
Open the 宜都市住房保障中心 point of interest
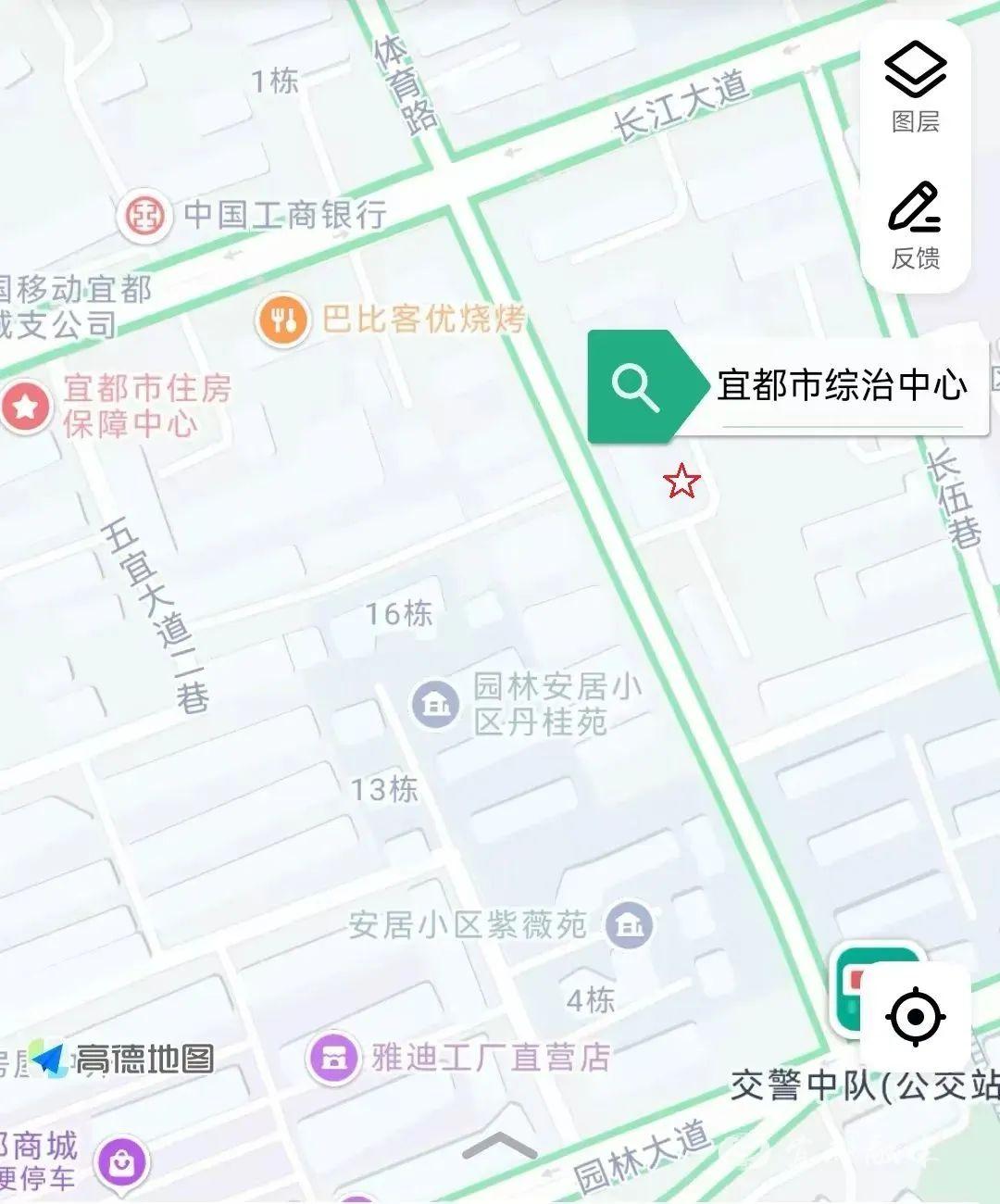coord(25,406)
